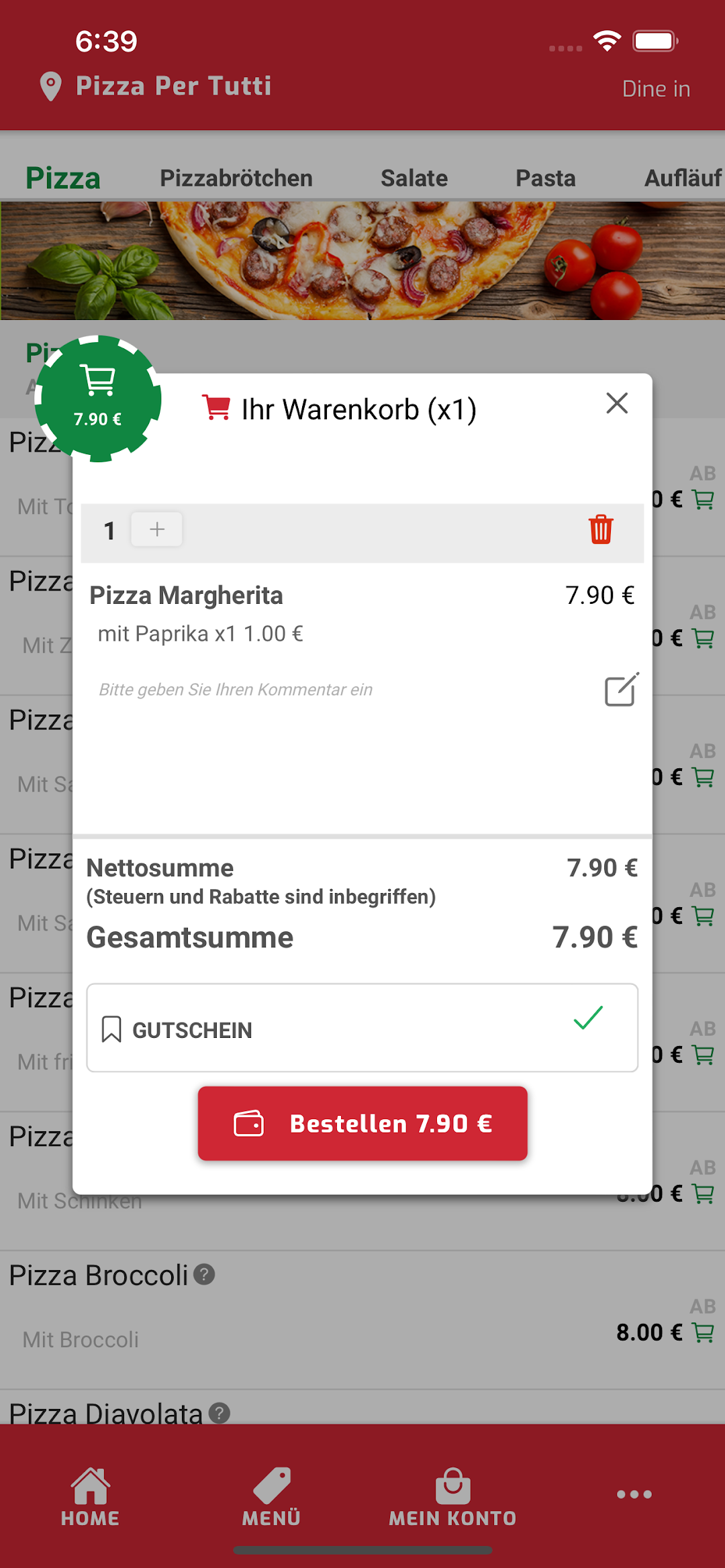Open Mein Konto
The image size is (725, 1568).
pos(452,1497)
